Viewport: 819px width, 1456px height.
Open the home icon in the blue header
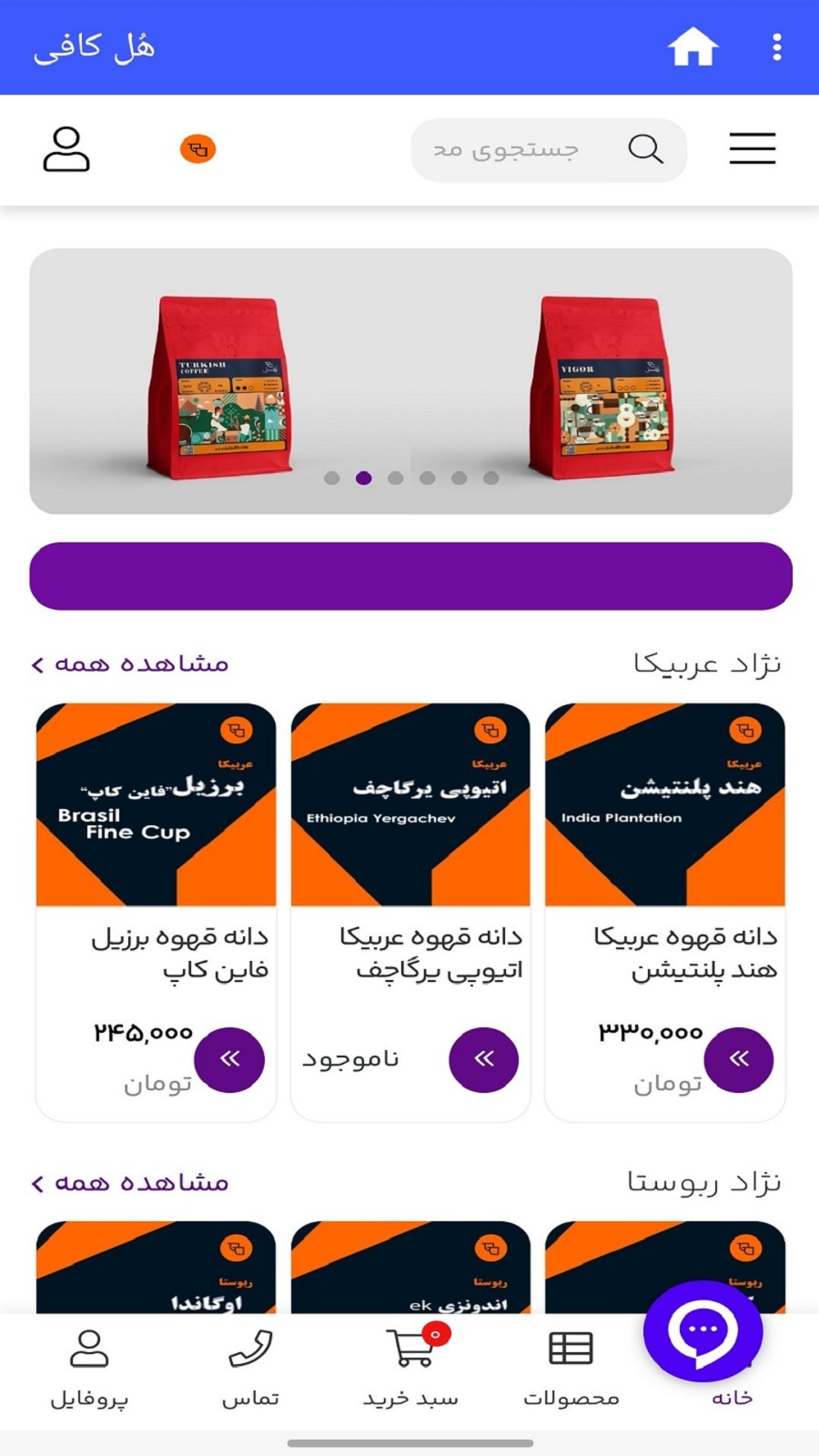coord(693,46)
